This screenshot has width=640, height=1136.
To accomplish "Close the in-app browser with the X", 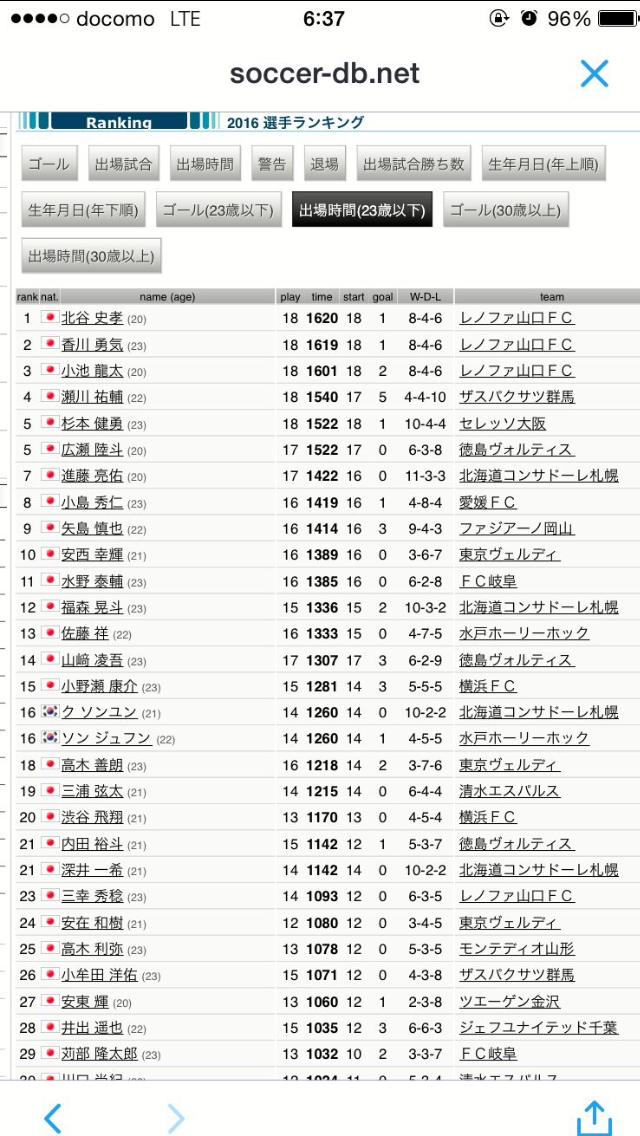I will 594,73.
